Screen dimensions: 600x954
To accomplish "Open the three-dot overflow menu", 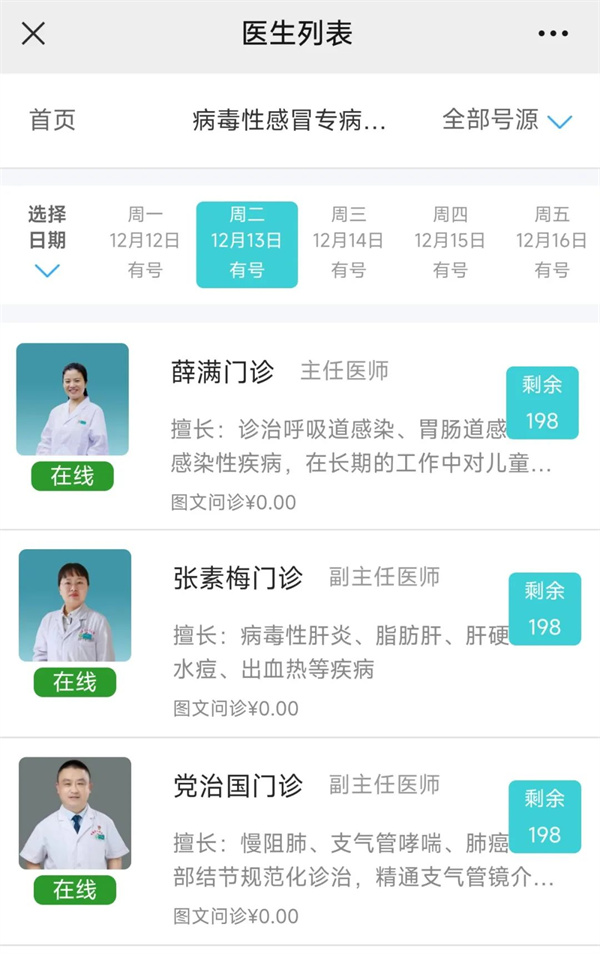I will (x=552, y=34).
